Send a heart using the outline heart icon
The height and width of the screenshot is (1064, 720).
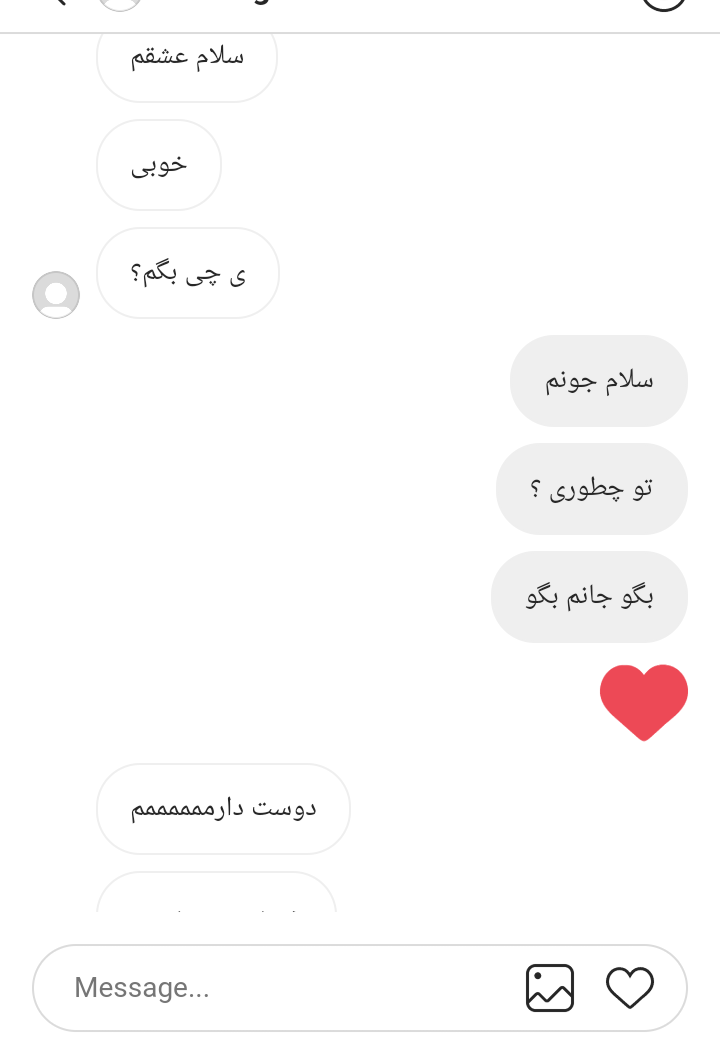[x=630, y=988]
